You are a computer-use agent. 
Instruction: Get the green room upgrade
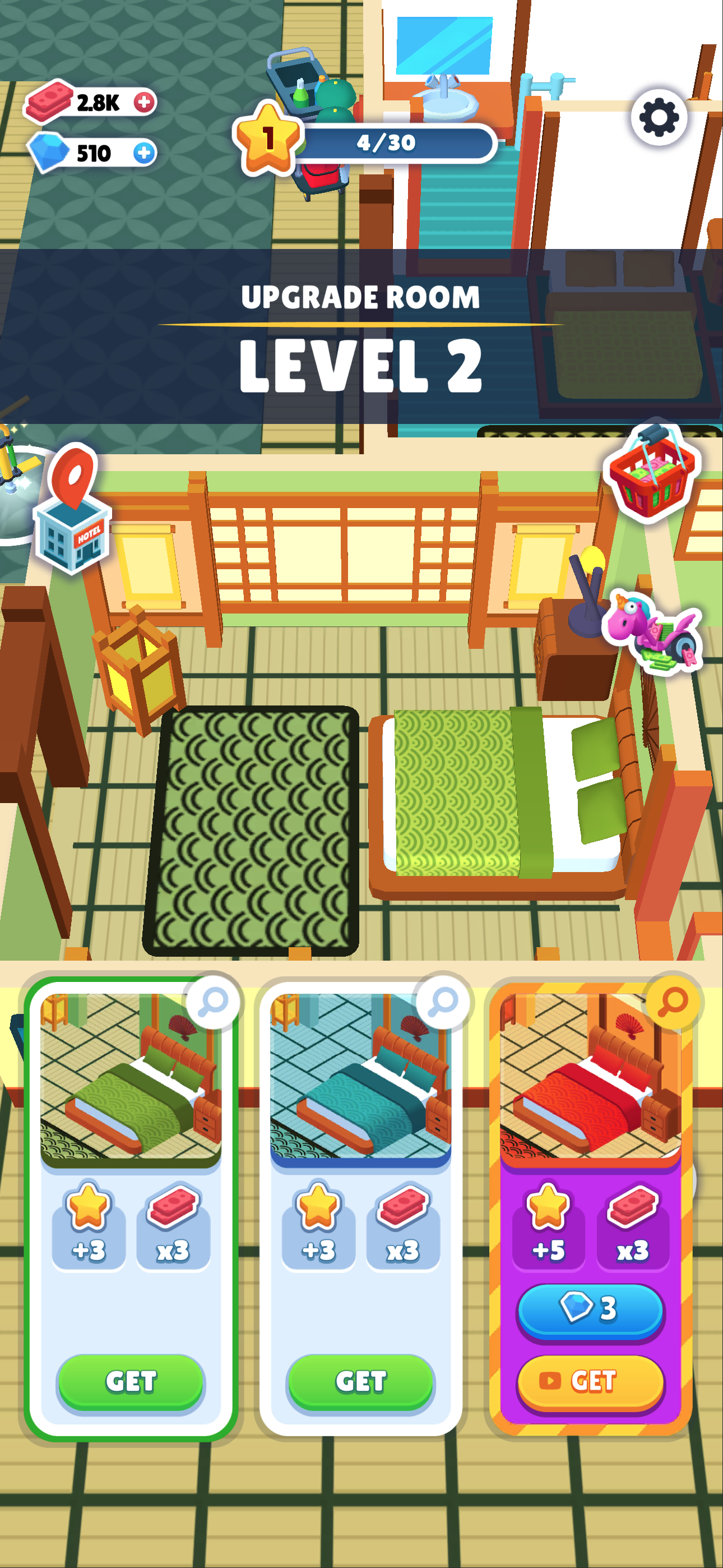click(x=131, y=1381)
